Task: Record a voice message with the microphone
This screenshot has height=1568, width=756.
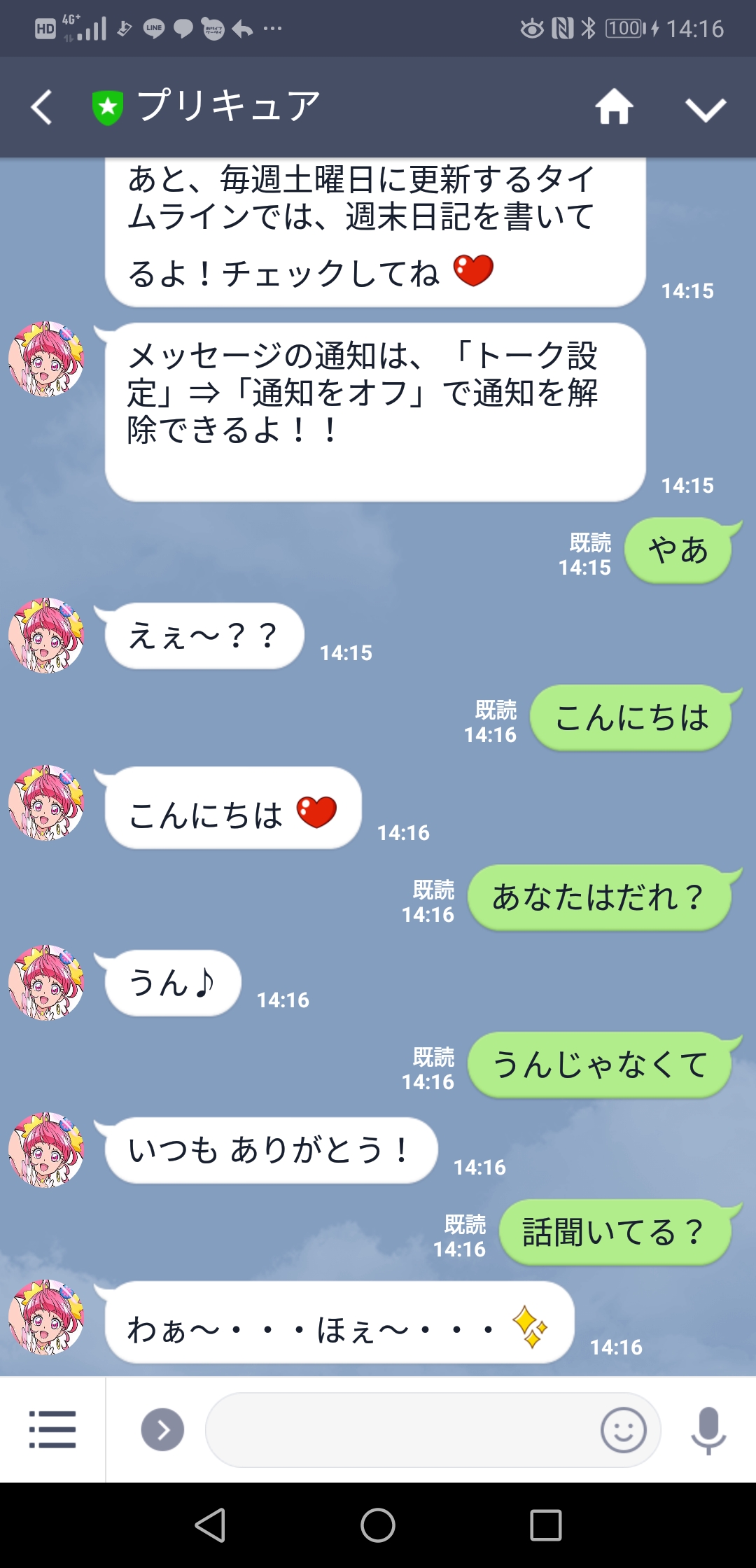Action: click(x=708, y=1429)
